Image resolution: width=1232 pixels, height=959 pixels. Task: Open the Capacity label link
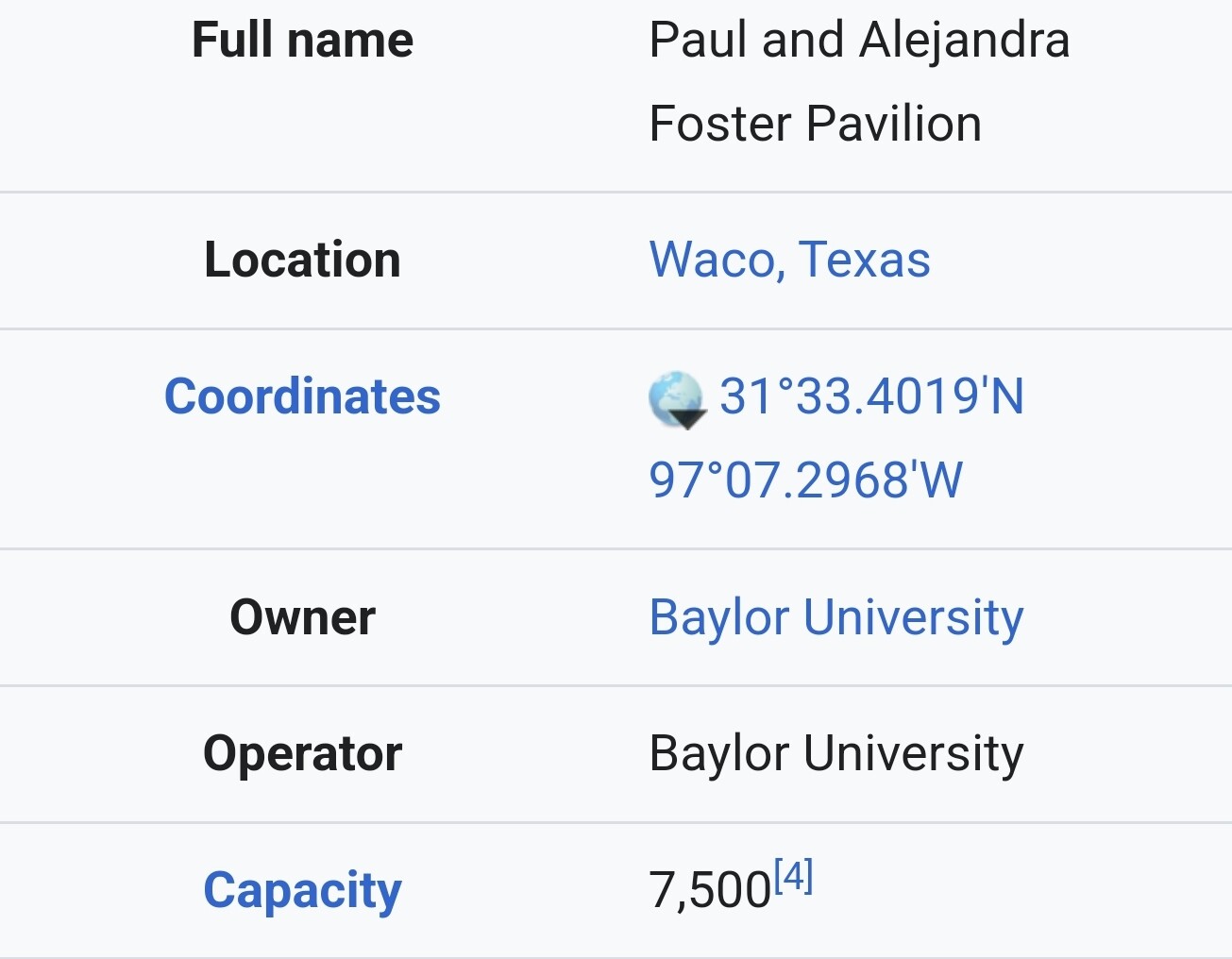point(302,890)
